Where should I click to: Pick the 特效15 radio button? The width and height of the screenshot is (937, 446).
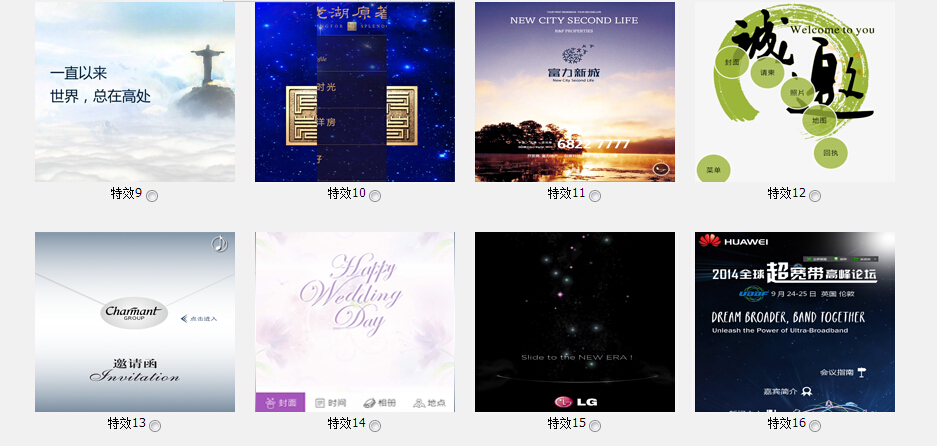595,426
